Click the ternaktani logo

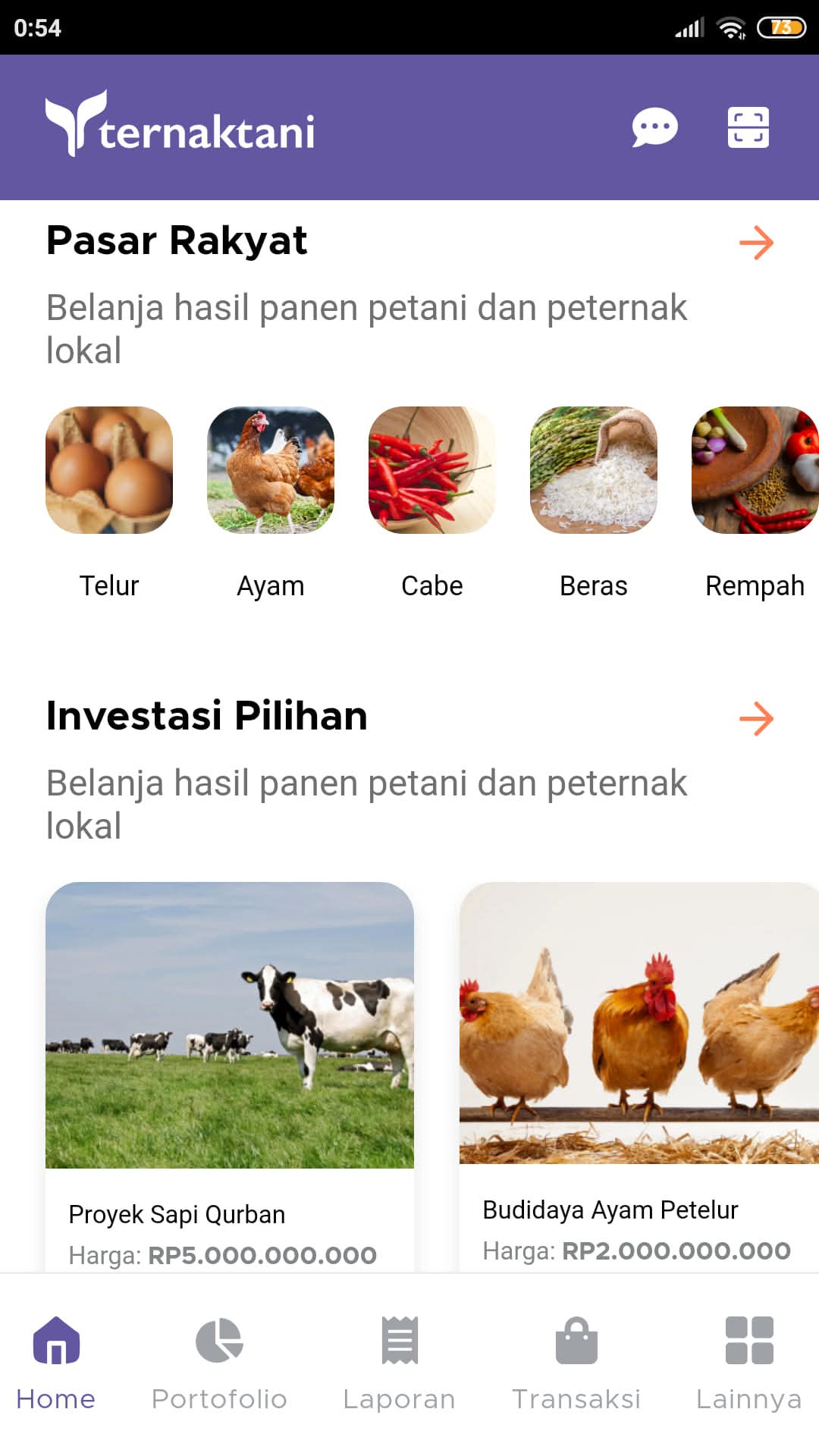(180, 127)
